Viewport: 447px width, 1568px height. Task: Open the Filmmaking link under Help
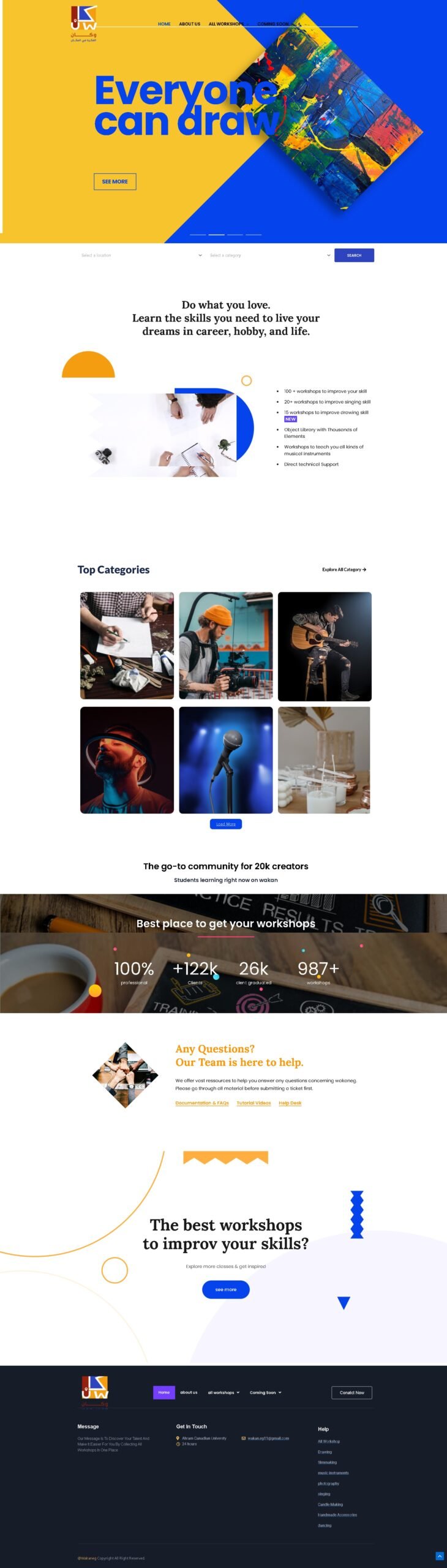click(x=327, y=1462)
